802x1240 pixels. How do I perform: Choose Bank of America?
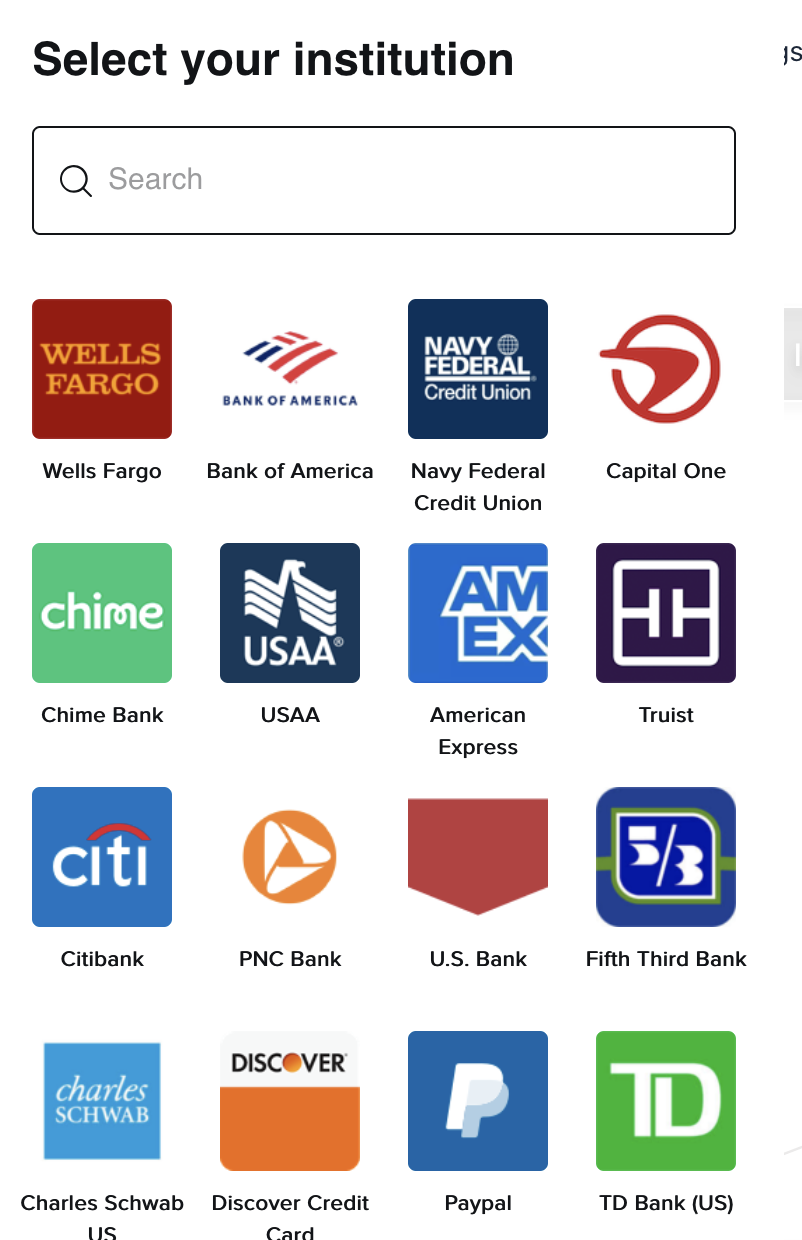click(x=290, y=369)
